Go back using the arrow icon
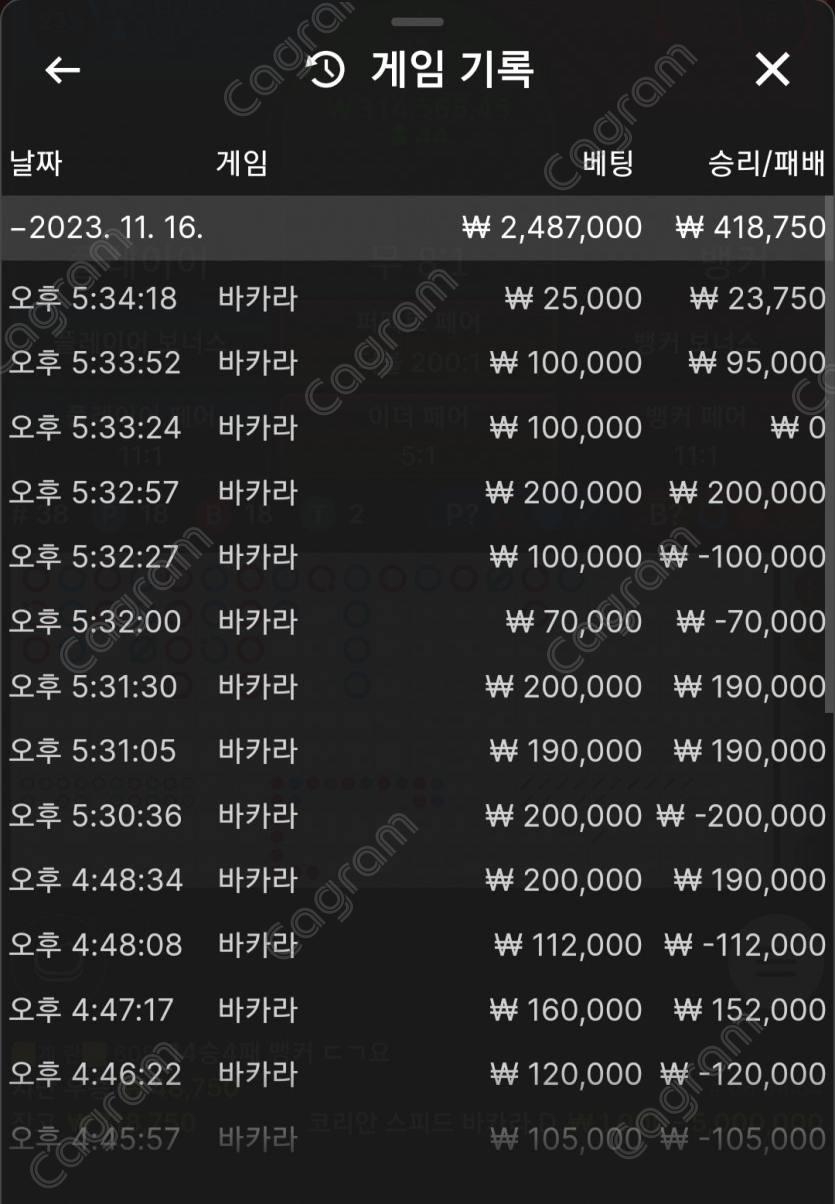The width and height of the screenshot is (835, 1204). (62, 70)
